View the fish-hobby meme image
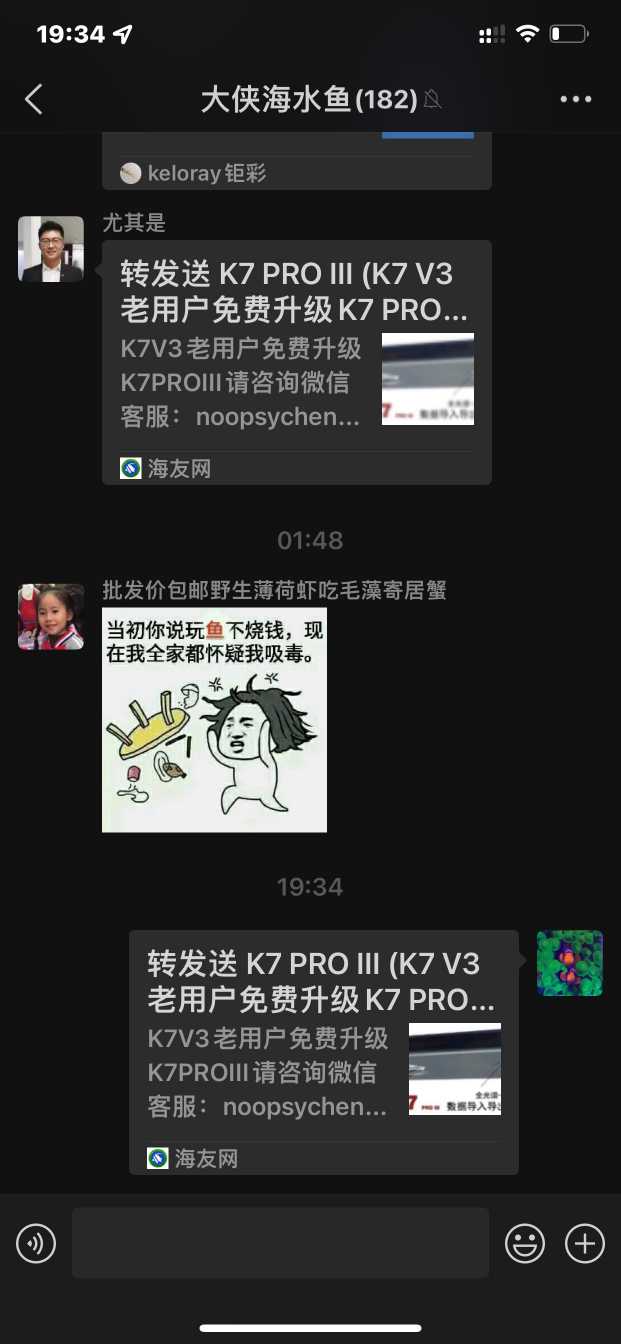This screenshot has height=1344, width=621. pos(214,719)
